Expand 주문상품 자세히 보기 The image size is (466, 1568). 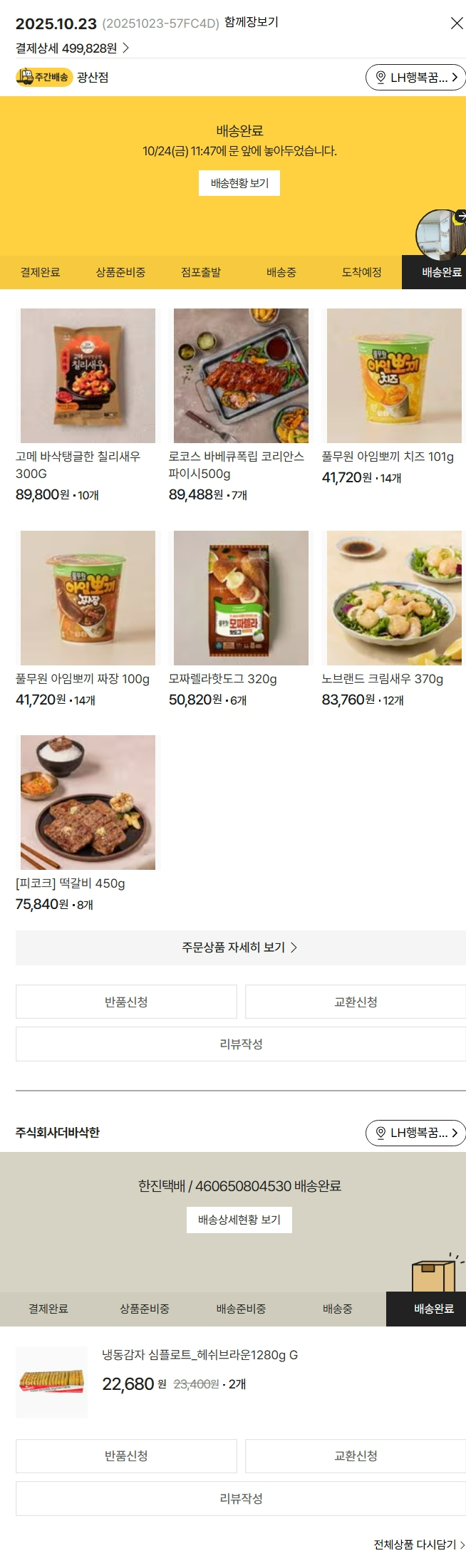(x=240, y=947)
